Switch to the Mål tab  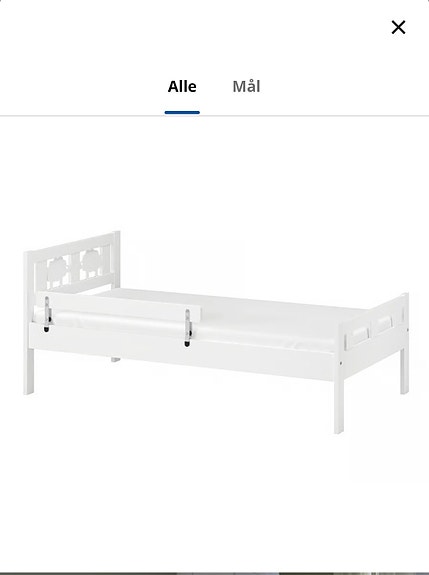(246, 87)
